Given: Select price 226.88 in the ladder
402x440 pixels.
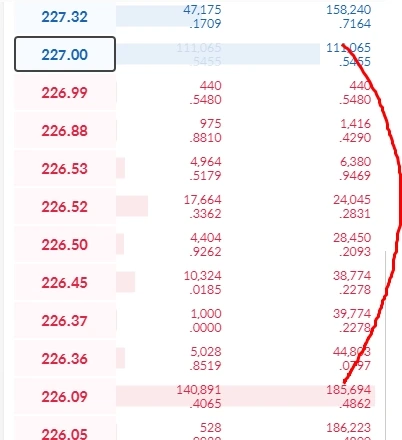Looking at the screenshot, I should pyautogui.click(x=65, y=130).
